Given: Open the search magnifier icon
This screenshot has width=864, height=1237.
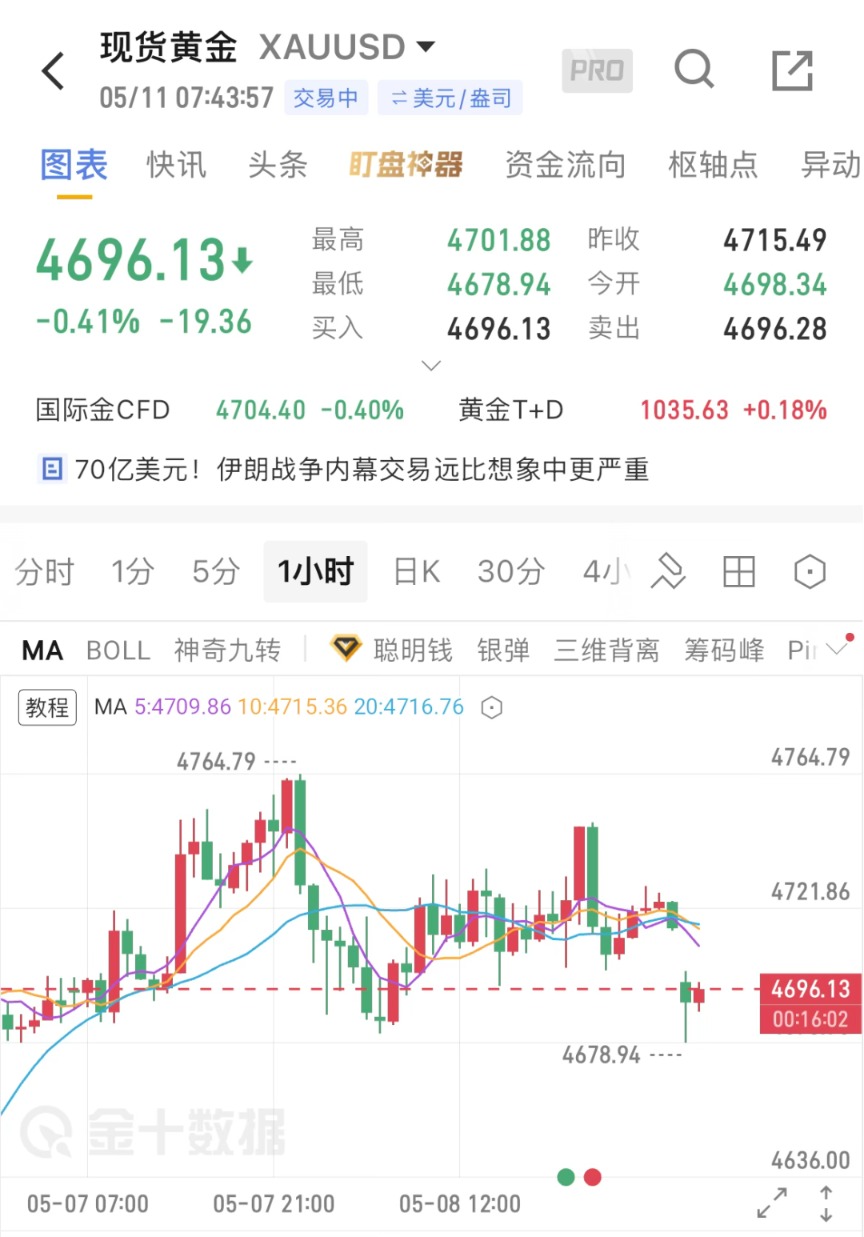Looking at the screenshot, I should [x=694, y=70].
